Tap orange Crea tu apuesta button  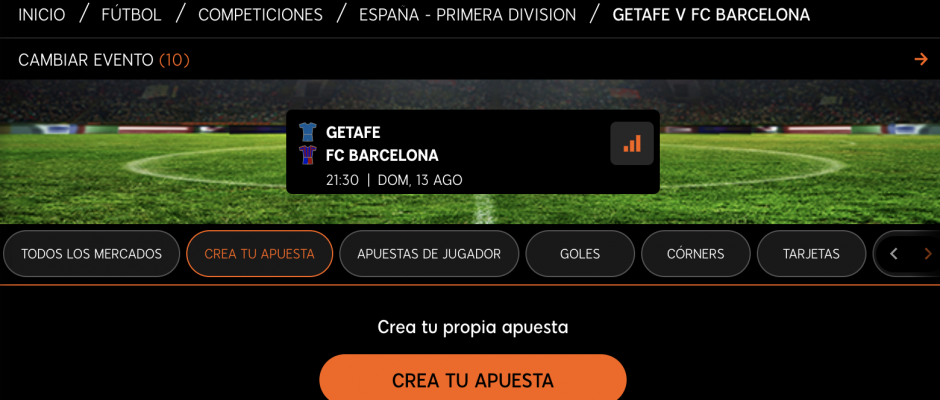(x=472, y=380)
